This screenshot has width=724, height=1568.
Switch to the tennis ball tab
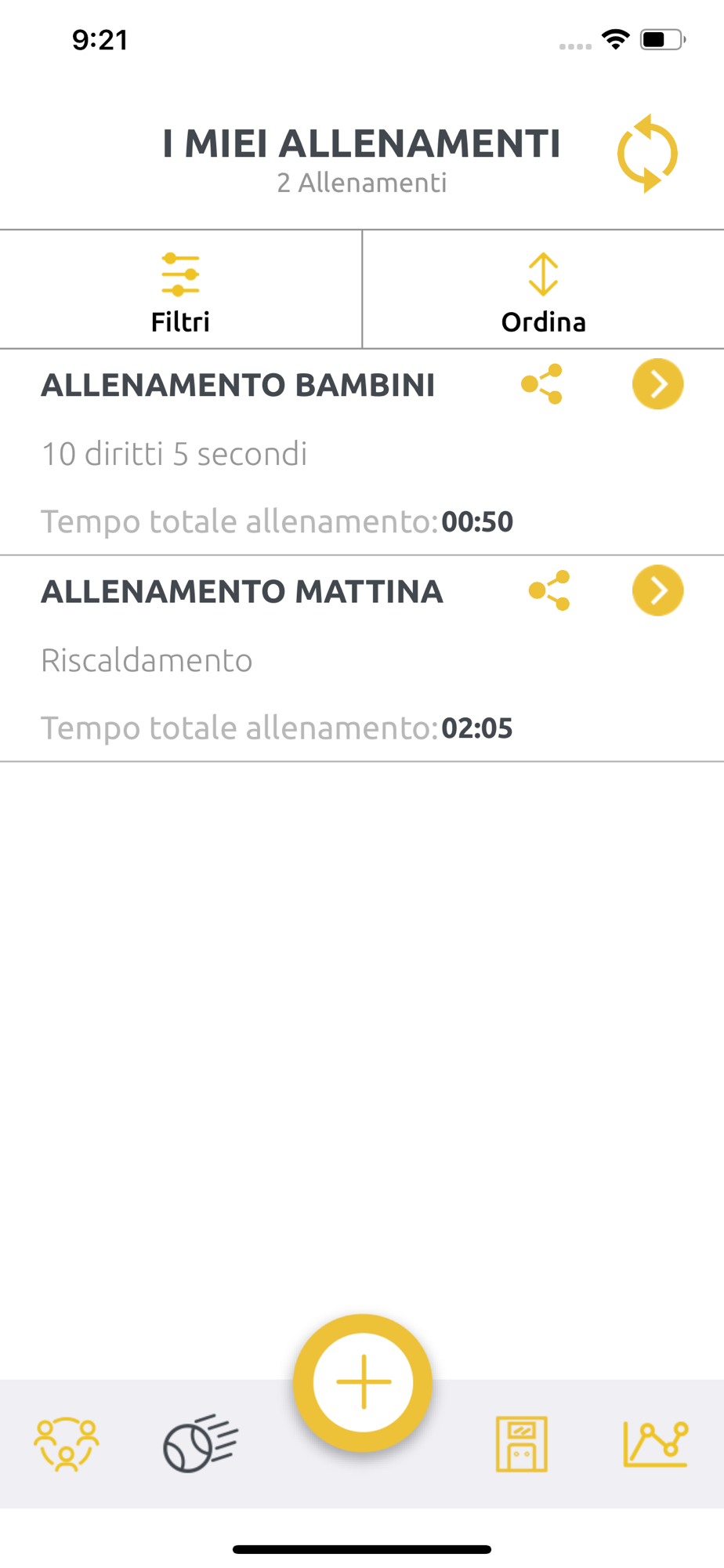coord(201,1444)
